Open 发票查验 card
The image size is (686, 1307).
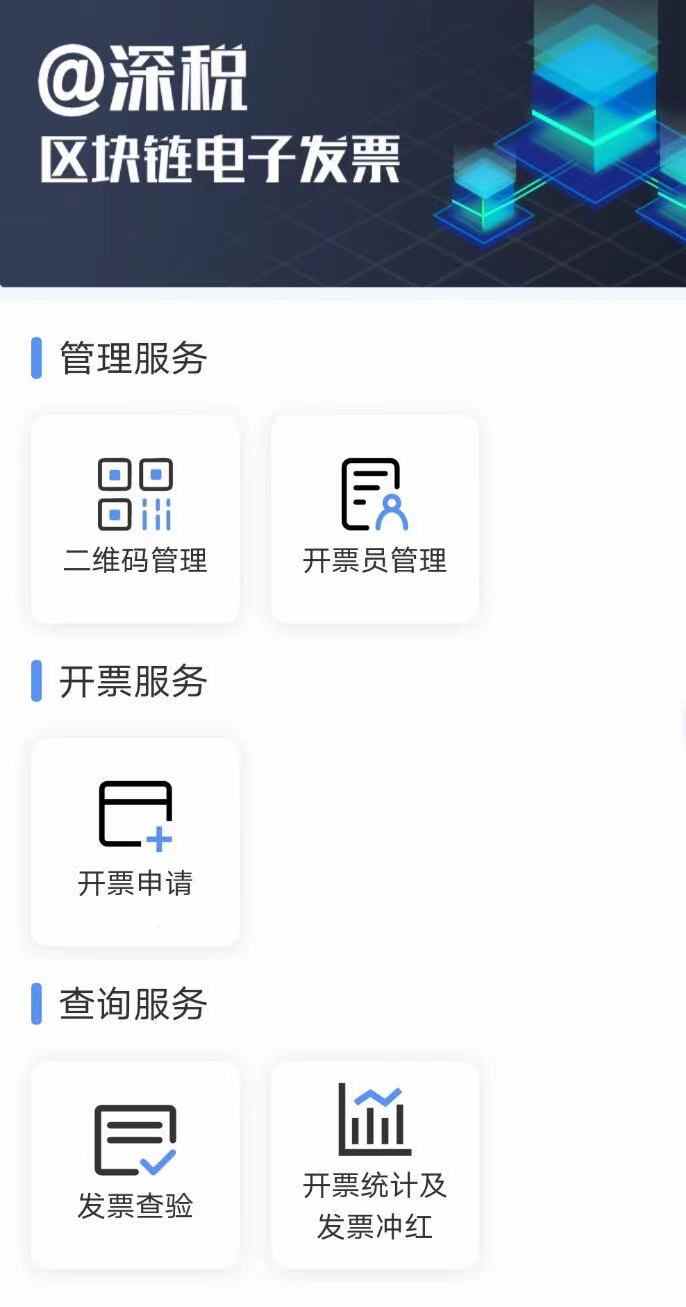(x=135, y=1164)
